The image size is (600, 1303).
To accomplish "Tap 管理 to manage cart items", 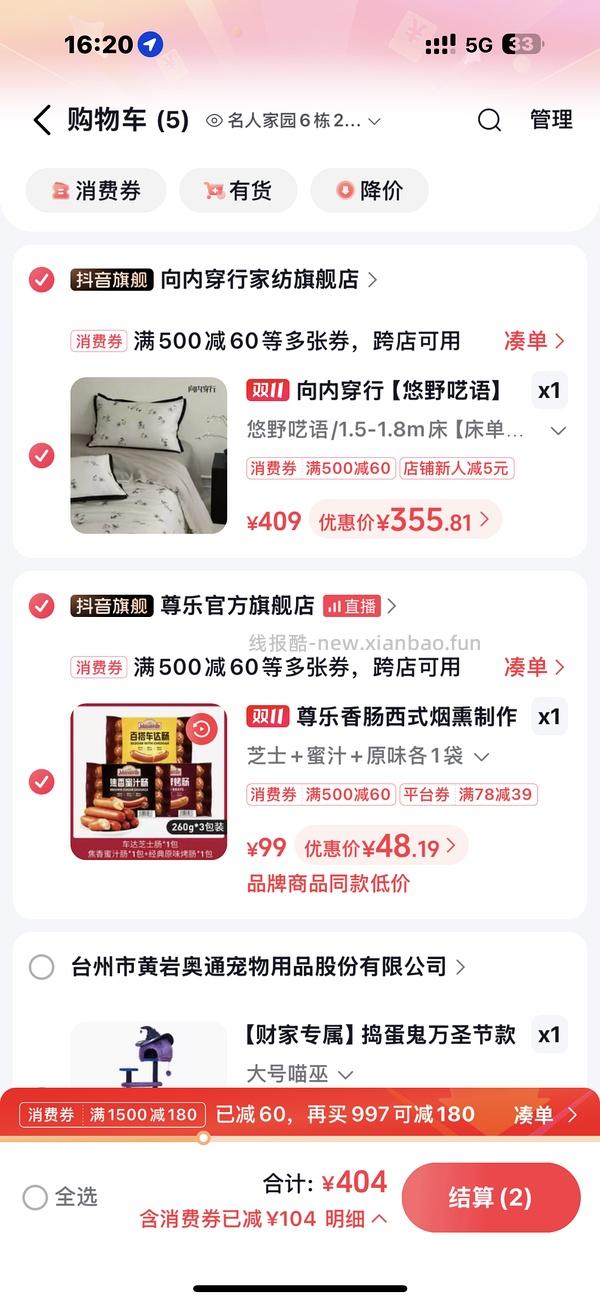I will (551, 121).
